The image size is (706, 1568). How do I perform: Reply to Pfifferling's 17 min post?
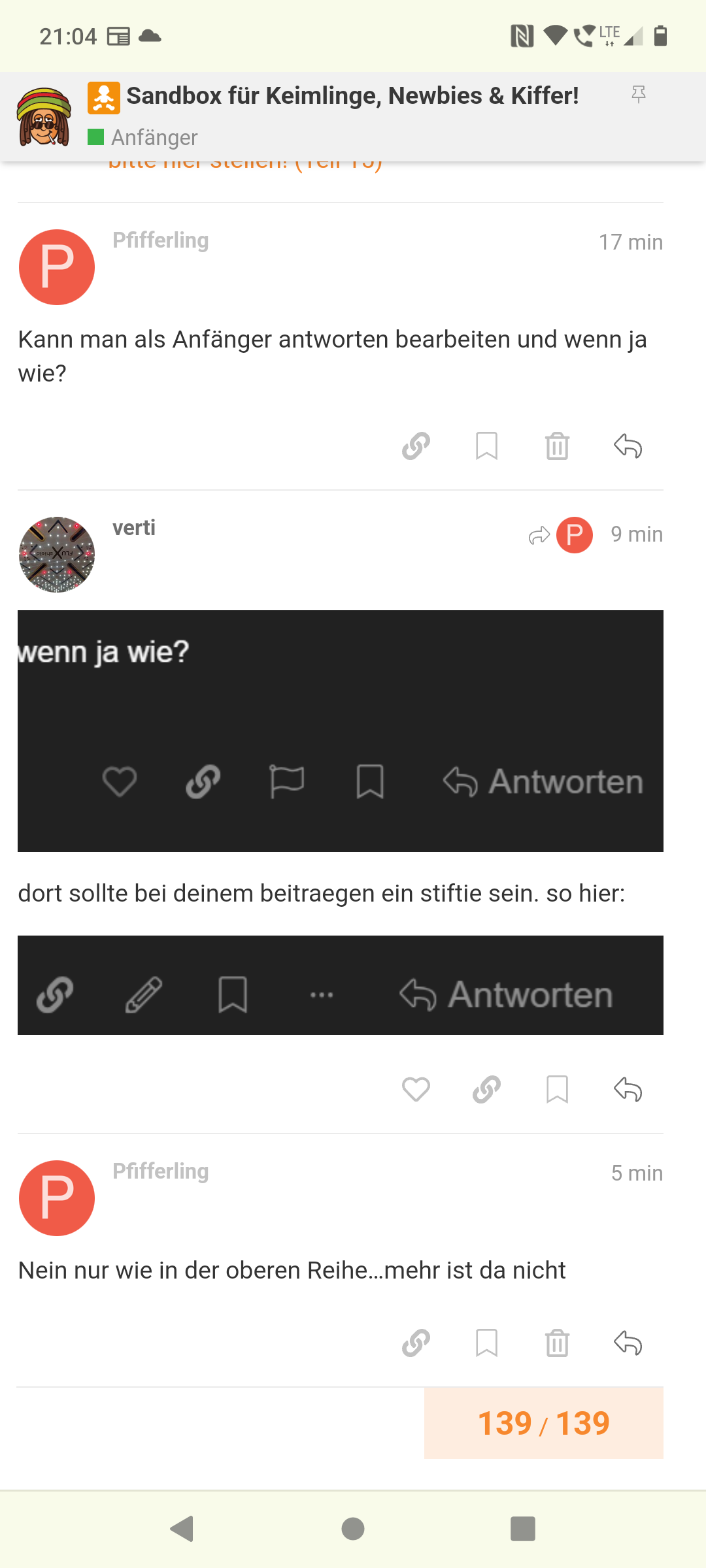click(628, 446)
